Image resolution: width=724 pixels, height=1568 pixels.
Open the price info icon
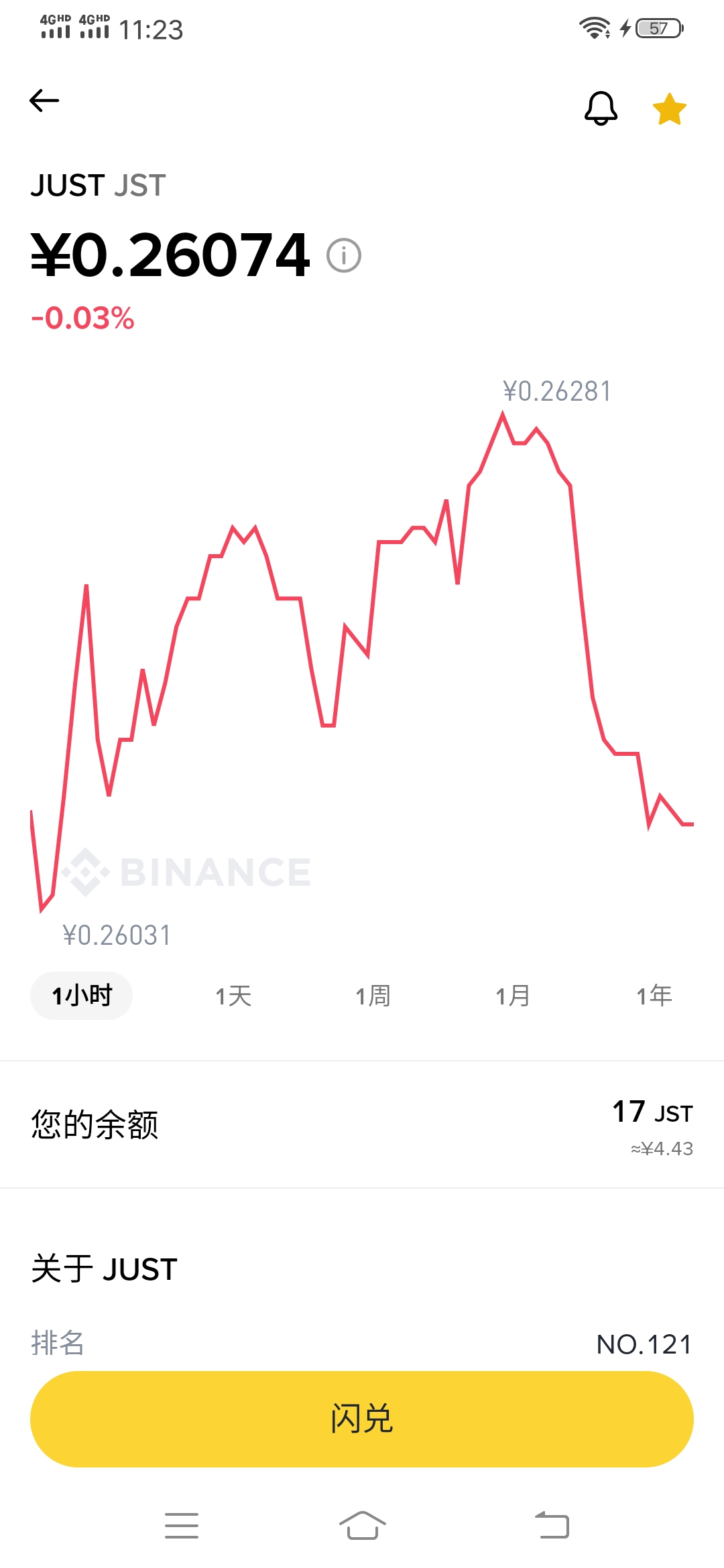(344, 255)
